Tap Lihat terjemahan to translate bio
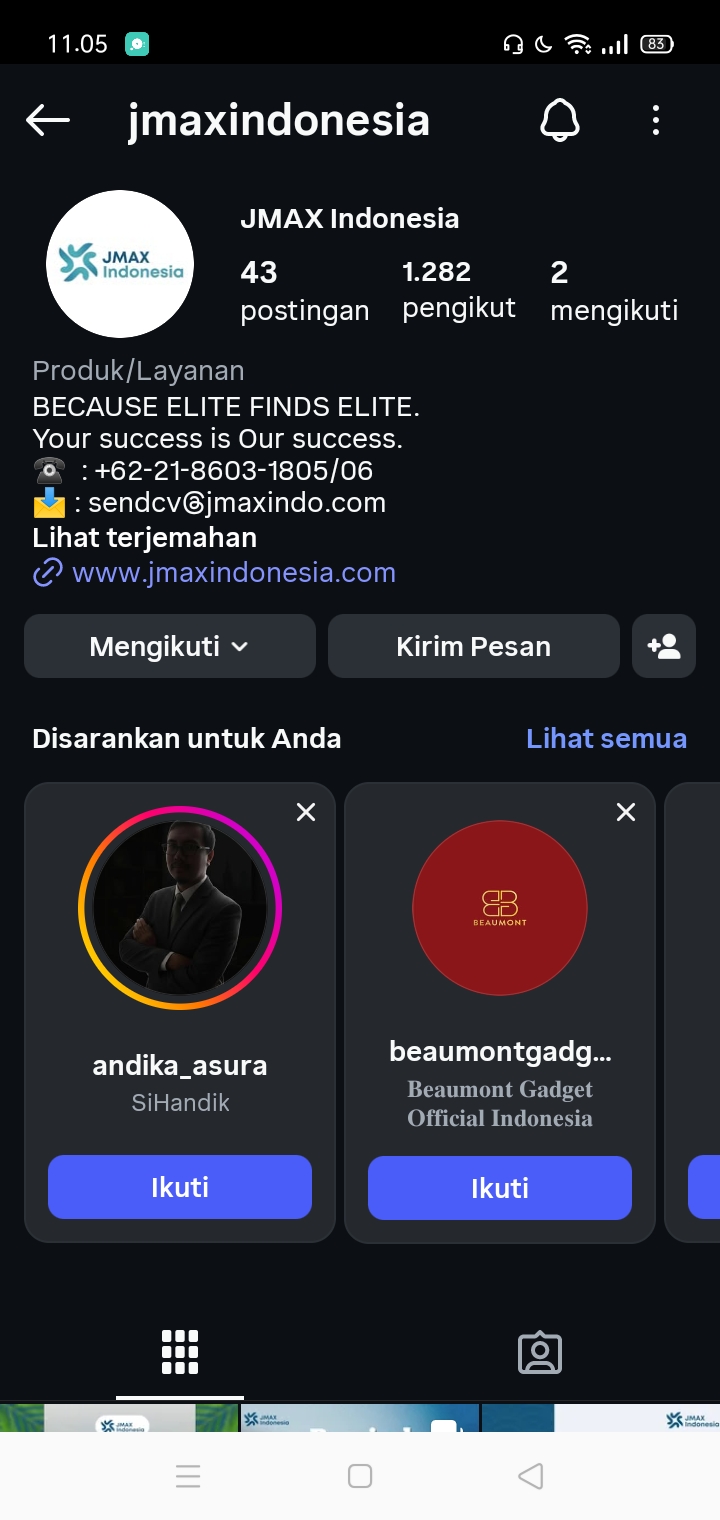This screenshot has height=1520, width=720. click(x=145, y=538)
